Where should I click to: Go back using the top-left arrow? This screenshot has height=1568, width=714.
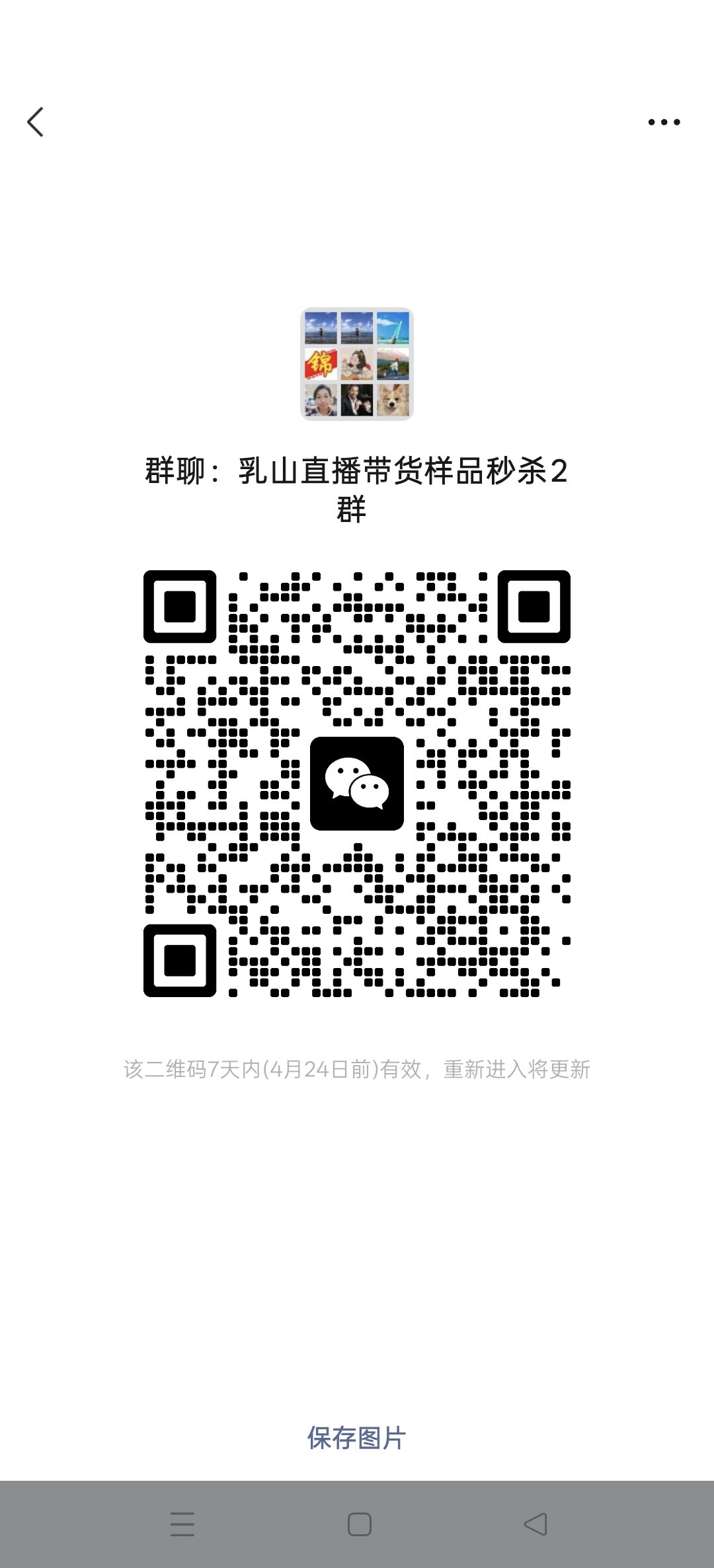tap(36, 122)
